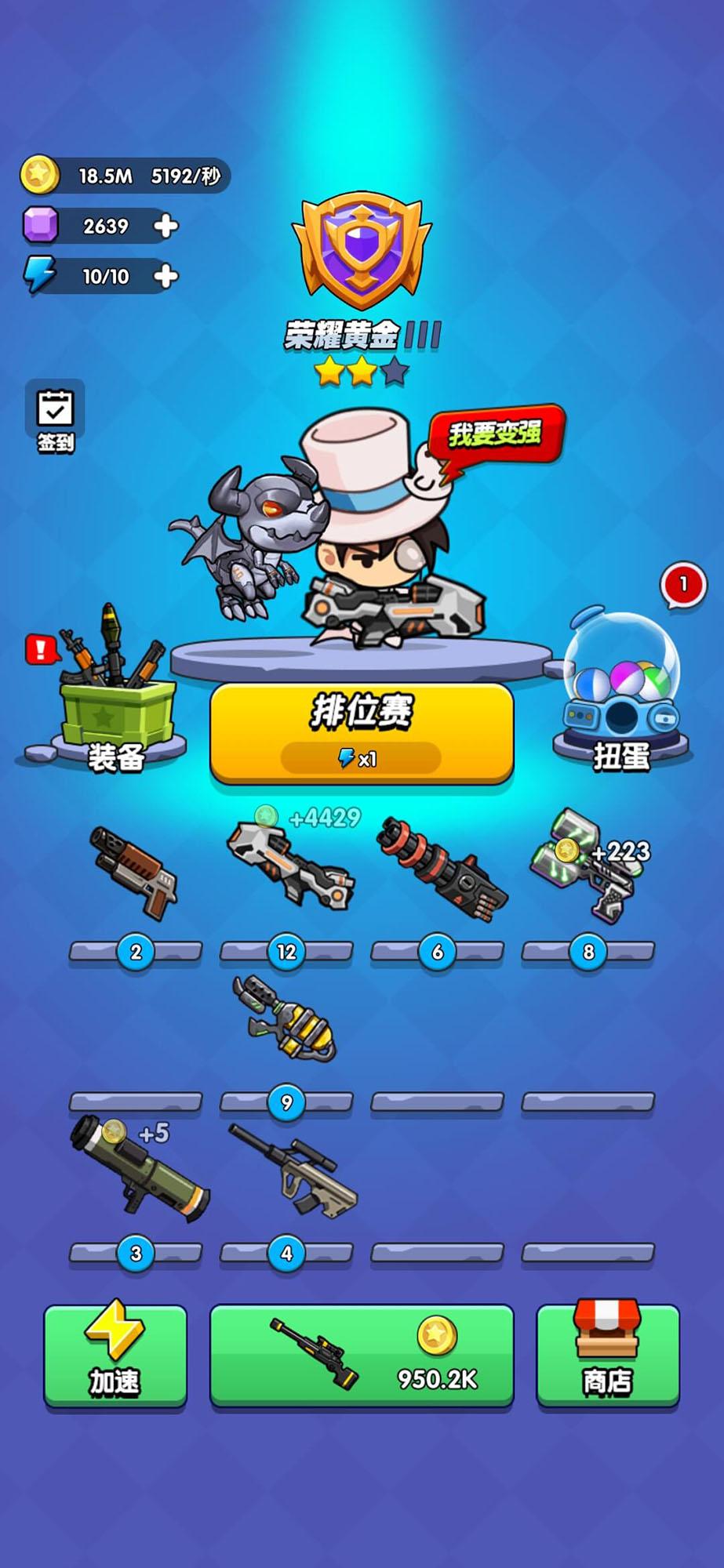Tap the 我要变强 speech bubble
Screen dimensions: 724x1568
coord(495,434)
